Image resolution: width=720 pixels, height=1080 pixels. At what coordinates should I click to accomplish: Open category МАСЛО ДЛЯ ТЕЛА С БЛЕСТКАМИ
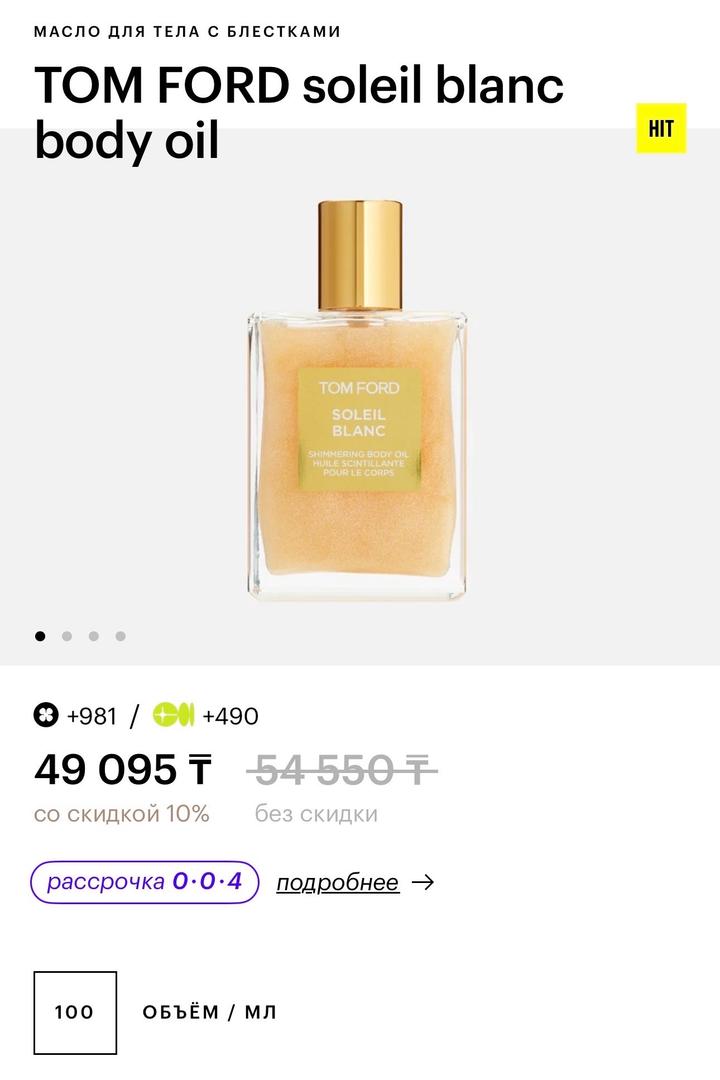[x=187, y=31]
